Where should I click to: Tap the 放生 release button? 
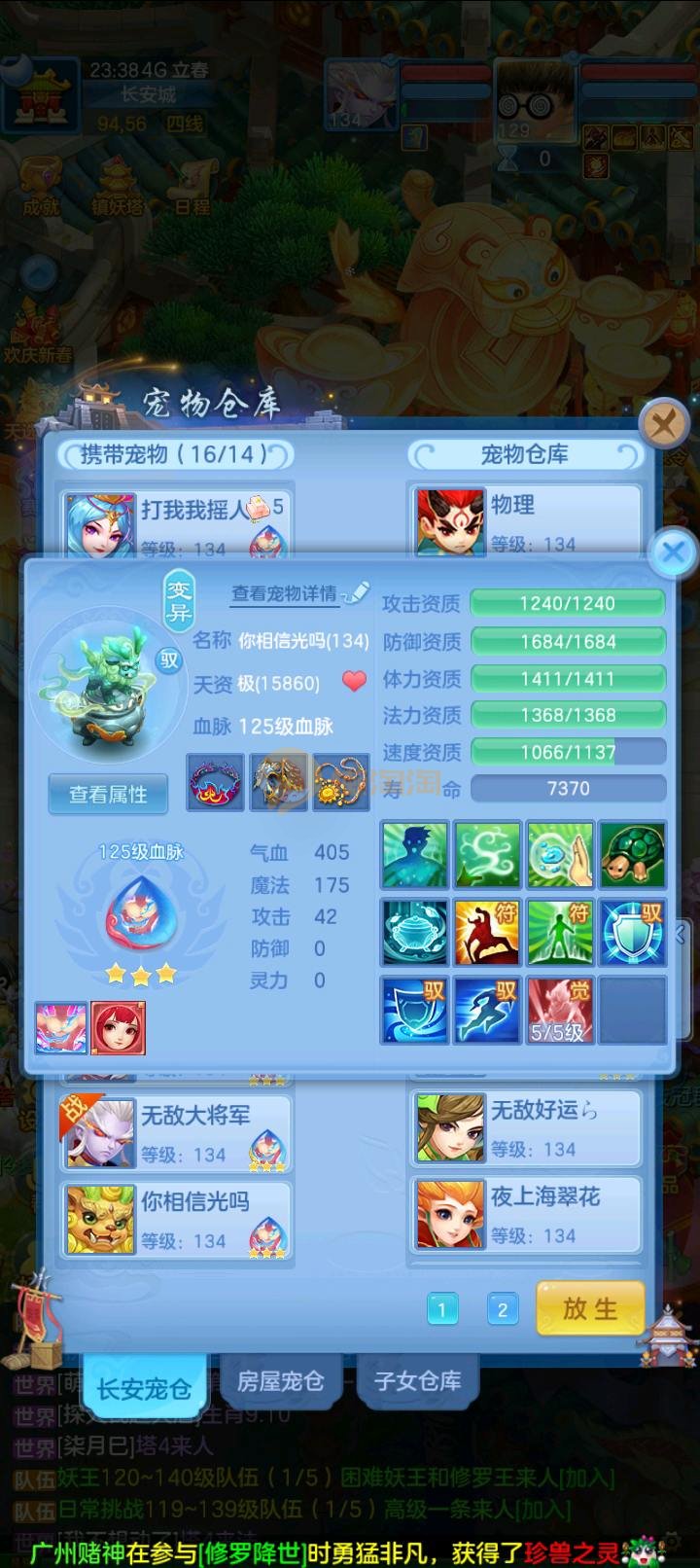(x=590, y=1308)
